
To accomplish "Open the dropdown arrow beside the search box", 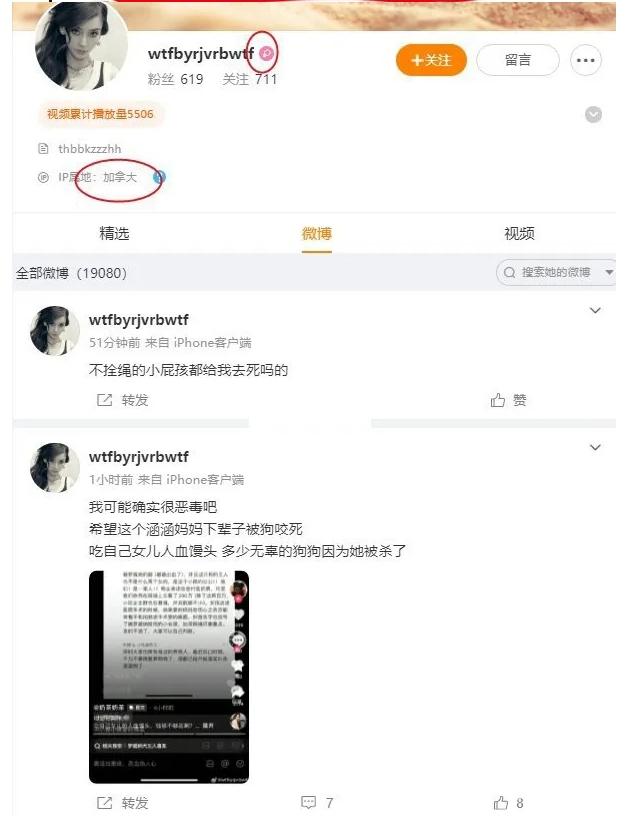I will click(x=609, y=272).
